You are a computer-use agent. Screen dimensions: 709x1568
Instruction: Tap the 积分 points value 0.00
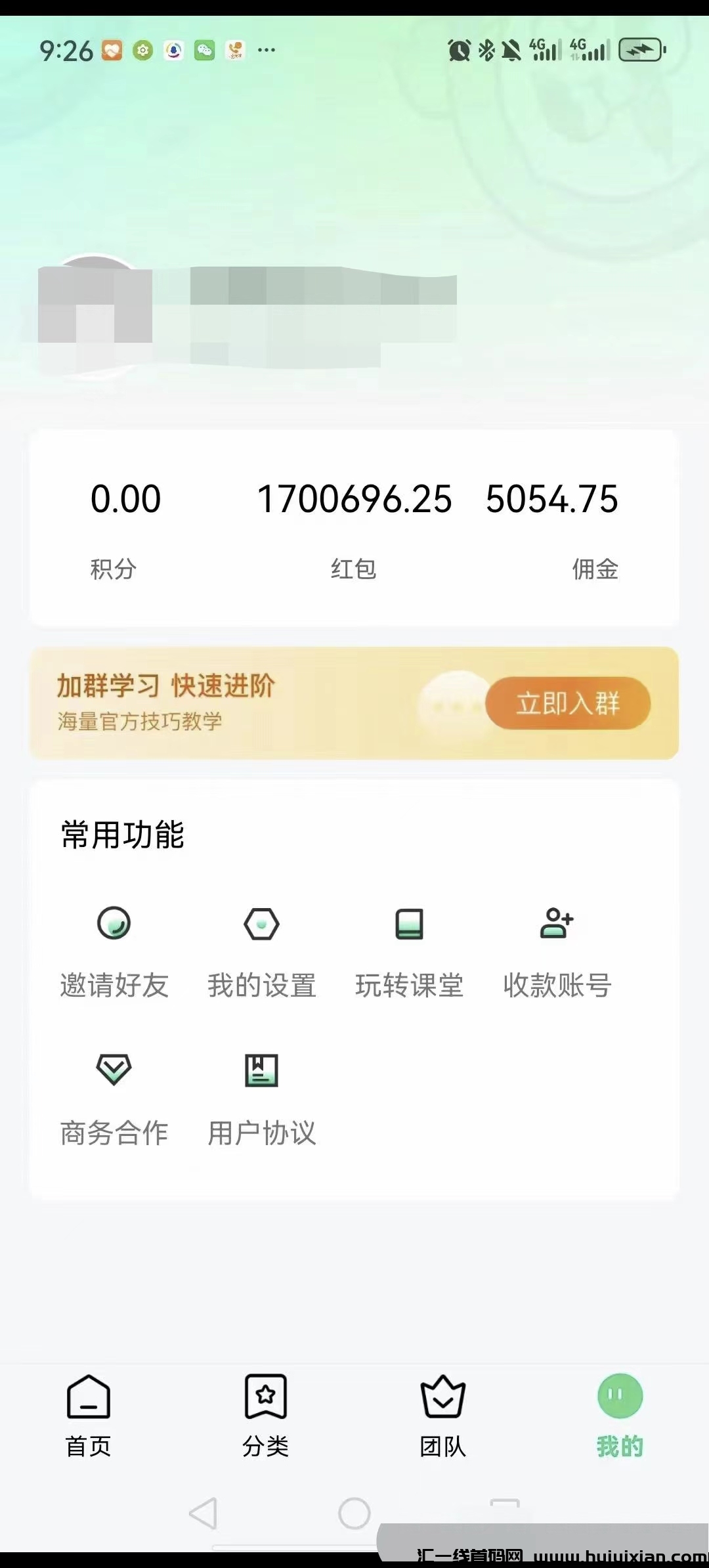[x=125, y=499]
